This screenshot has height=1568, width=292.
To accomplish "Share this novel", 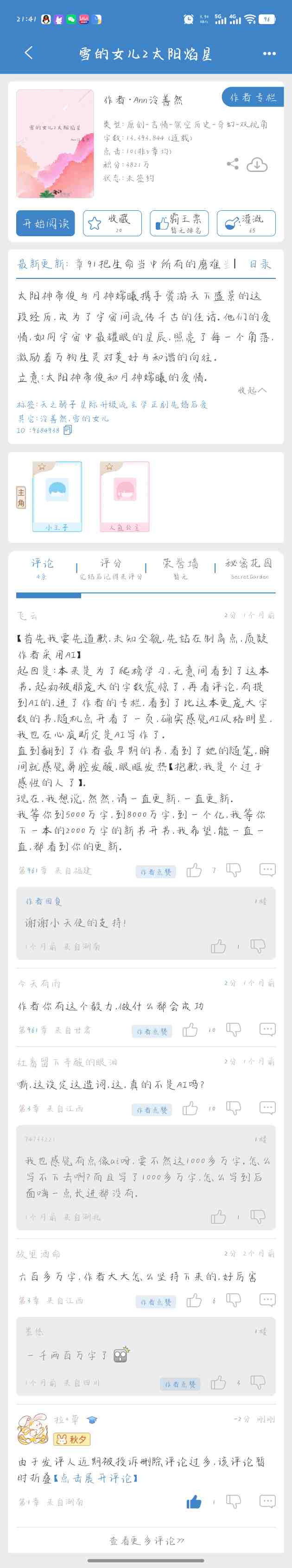I will point(232,164).
